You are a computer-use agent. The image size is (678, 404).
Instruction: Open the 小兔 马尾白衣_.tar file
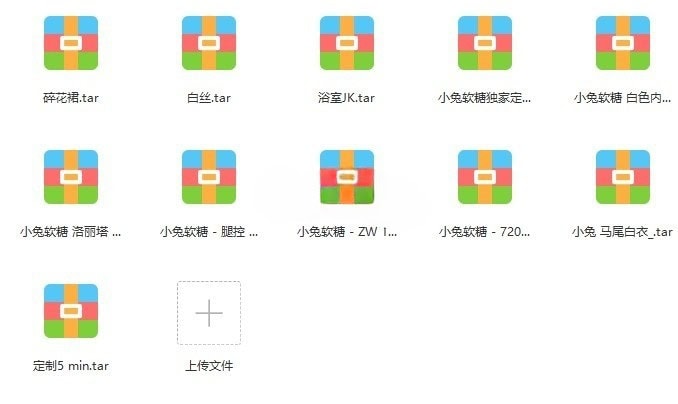622,177
